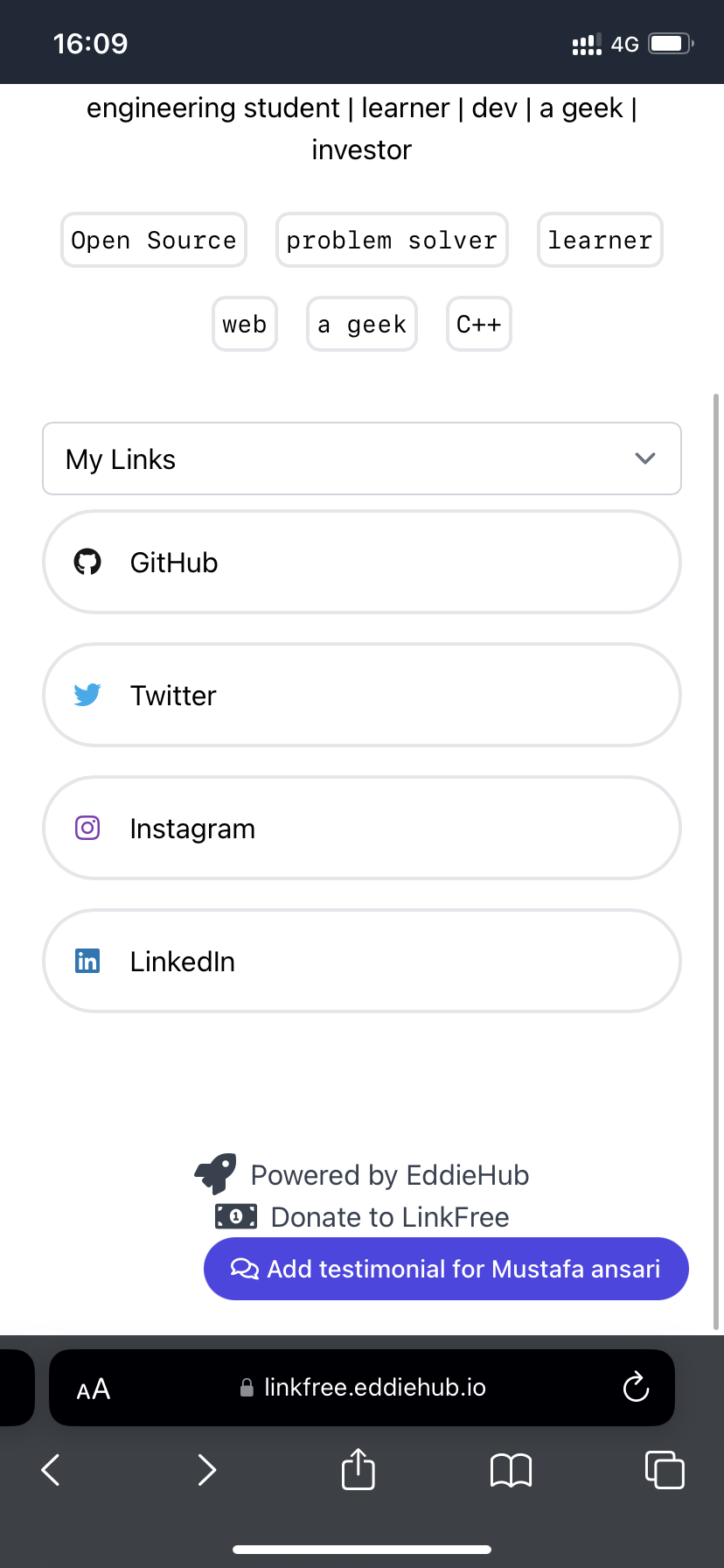
Task: Open the LinkedIn link
Action: tap(361, 961)
